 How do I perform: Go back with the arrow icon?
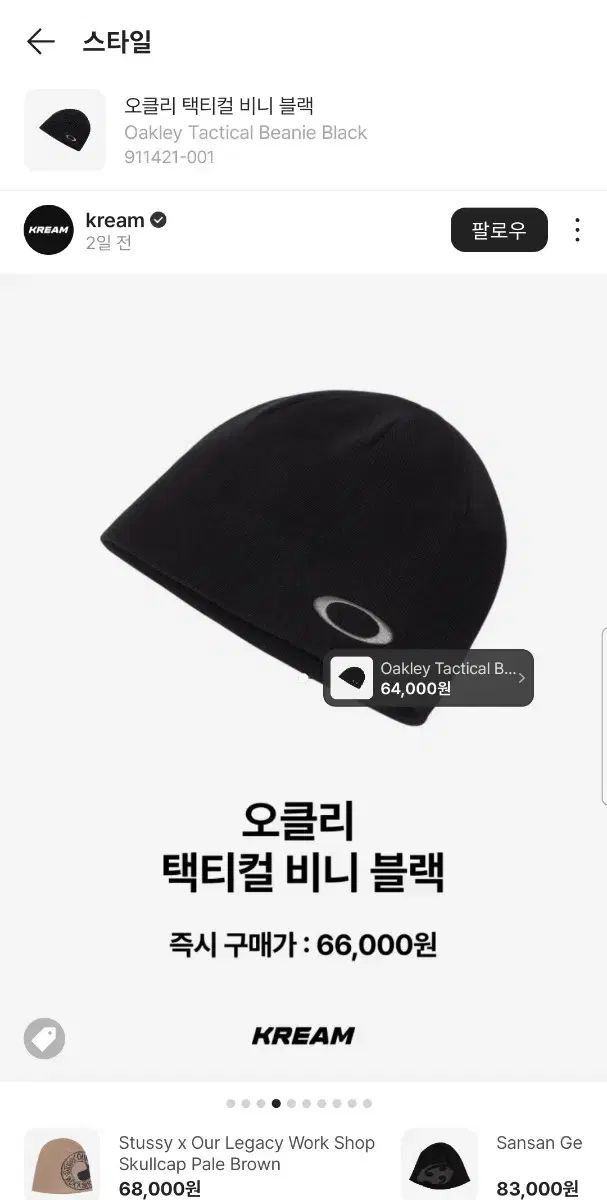click(40, 41)
